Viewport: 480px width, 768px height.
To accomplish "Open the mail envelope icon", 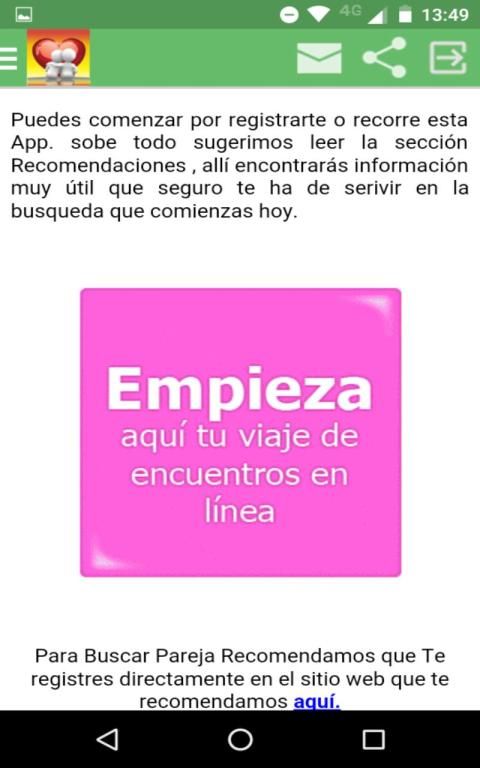I will pos(319,58).
